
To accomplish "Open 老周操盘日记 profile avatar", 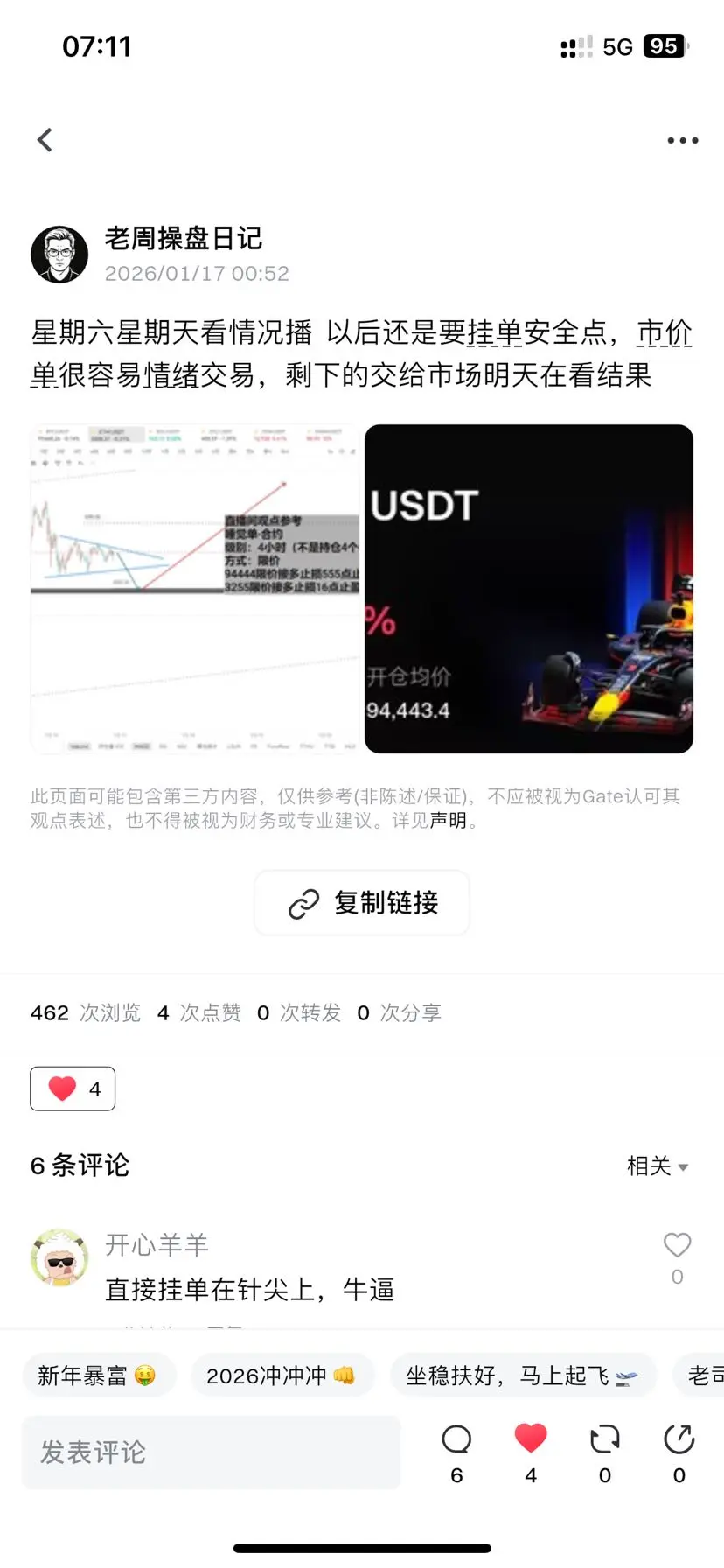I will [59, 255].
